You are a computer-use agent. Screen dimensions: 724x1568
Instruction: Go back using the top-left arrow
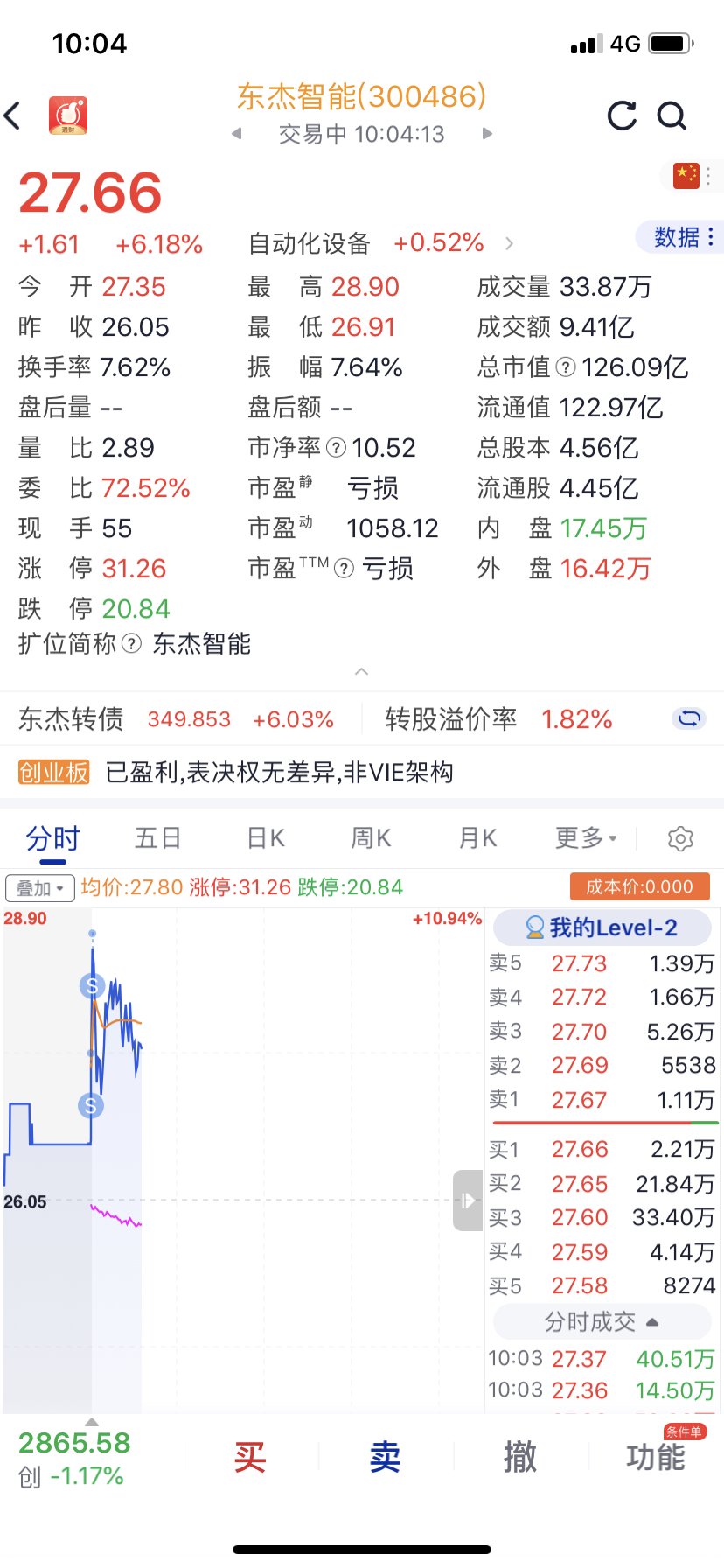click(13, 115)
